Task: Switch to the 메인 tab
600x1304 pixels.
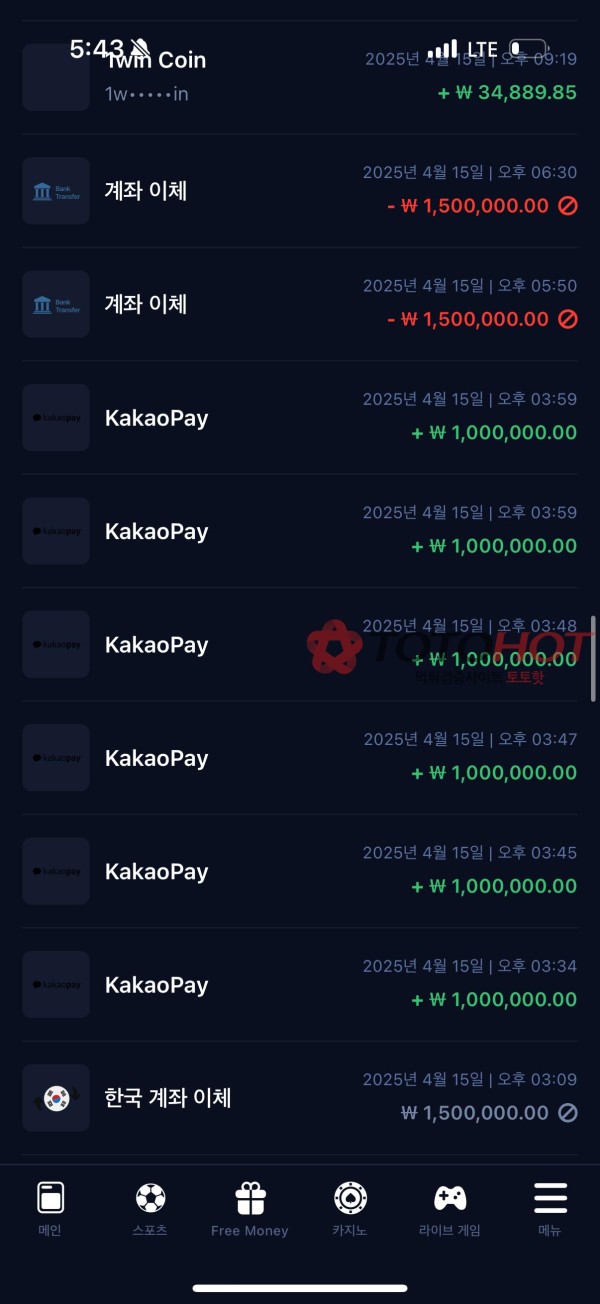Action: coord(50,1208)
